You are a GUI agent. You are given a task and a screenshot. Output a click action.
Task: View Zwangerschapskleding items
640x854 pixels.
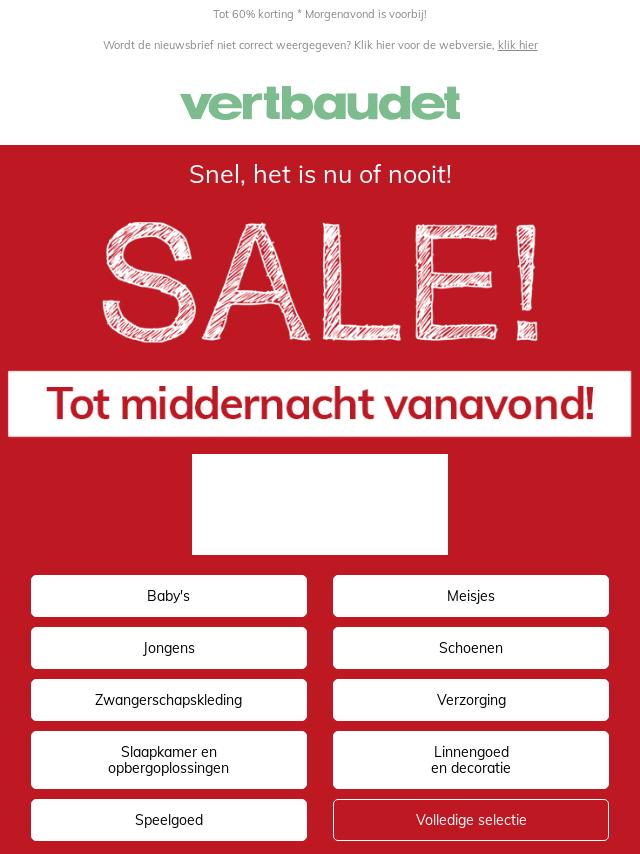168,700
